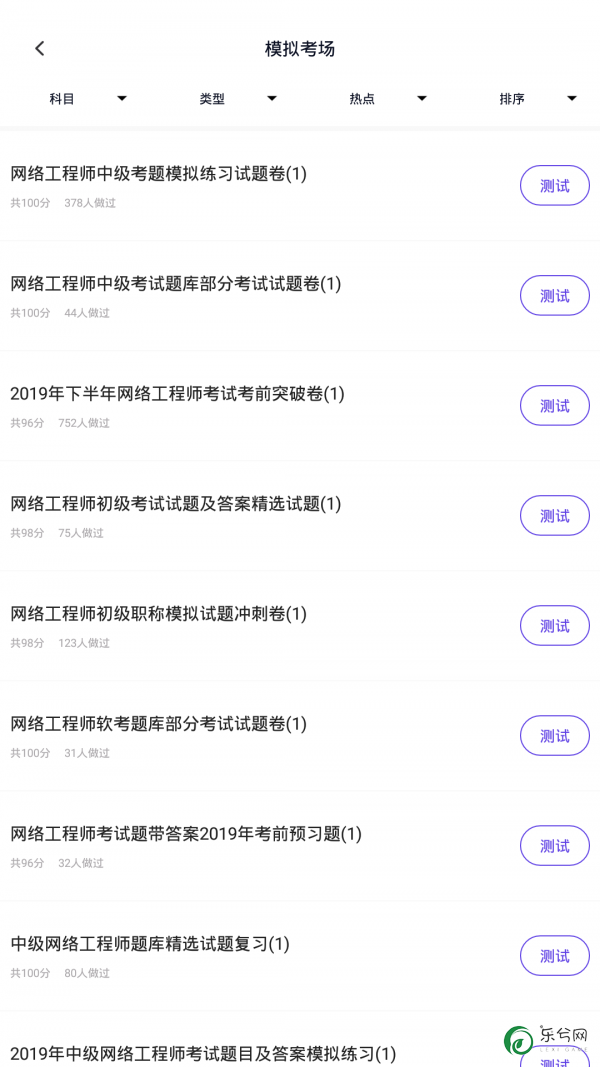
Task: Tap 测试 for 网络工程师中级考题模拟练习试题卷(1)
Action: pyautogui.click(x=554, y=185)
